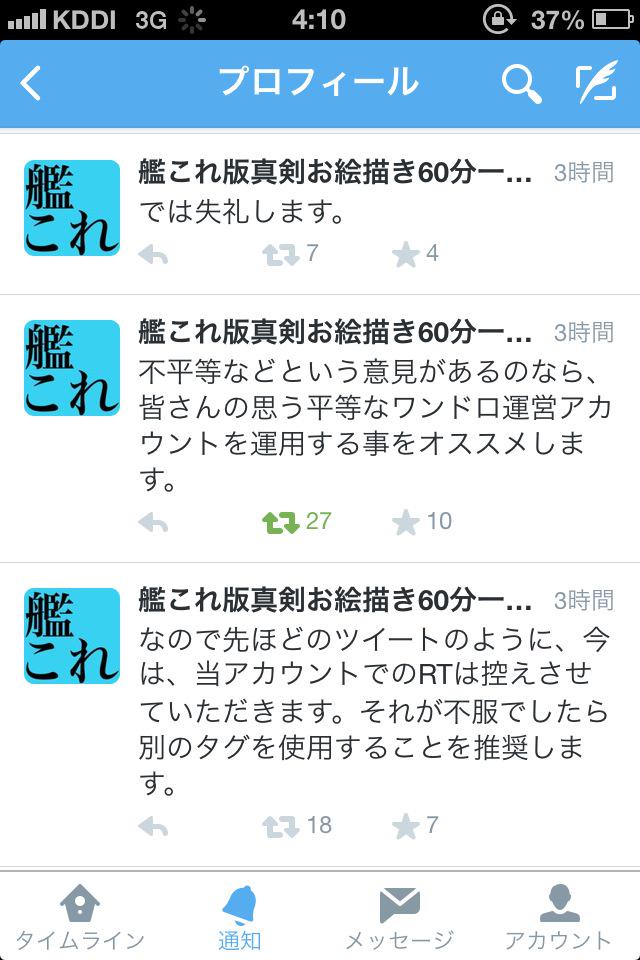640x960 pixels.
Task: Reply to the 不平等などという意見 tweet
Action: pyautogui.click(x=153, y=522)
